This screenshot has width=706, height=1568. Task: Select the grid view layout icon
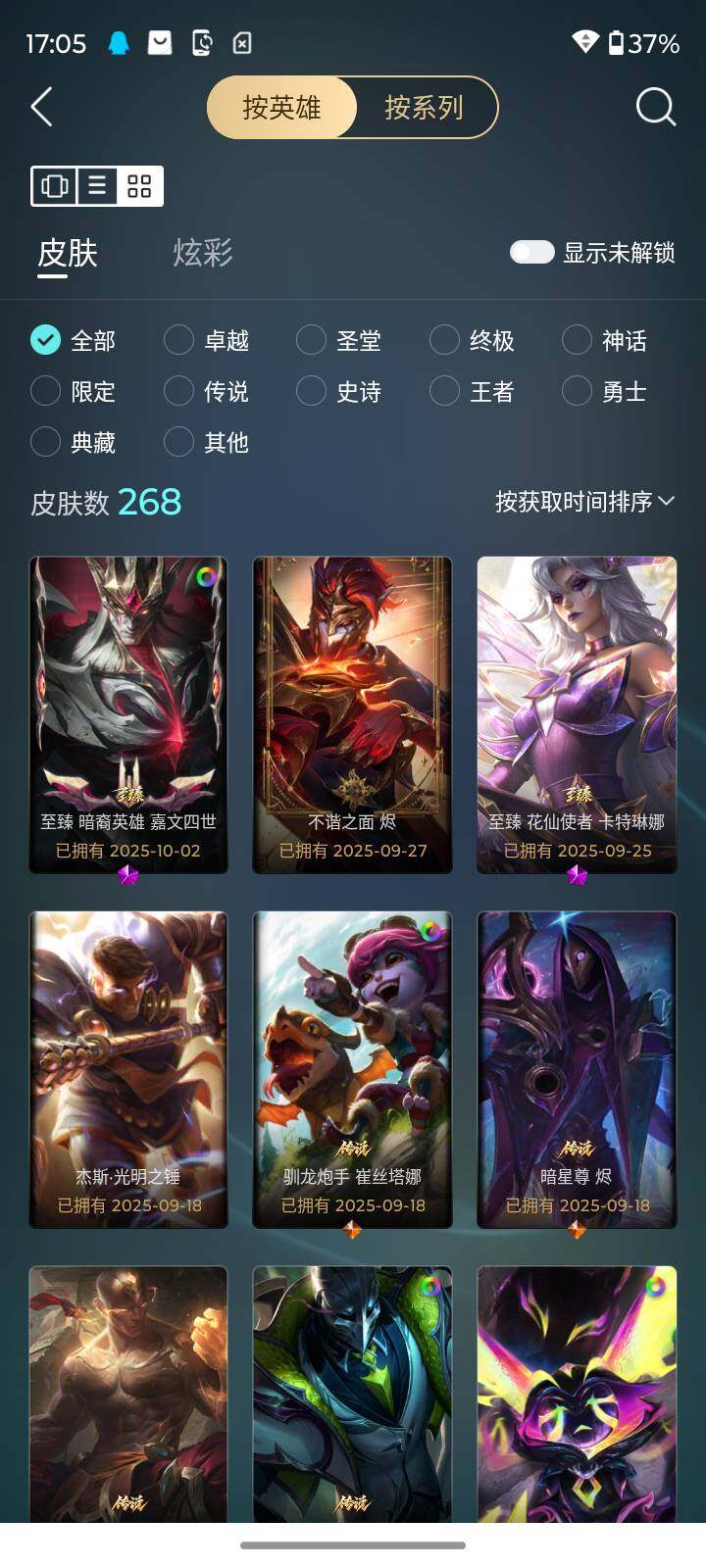tap(139, 185)
